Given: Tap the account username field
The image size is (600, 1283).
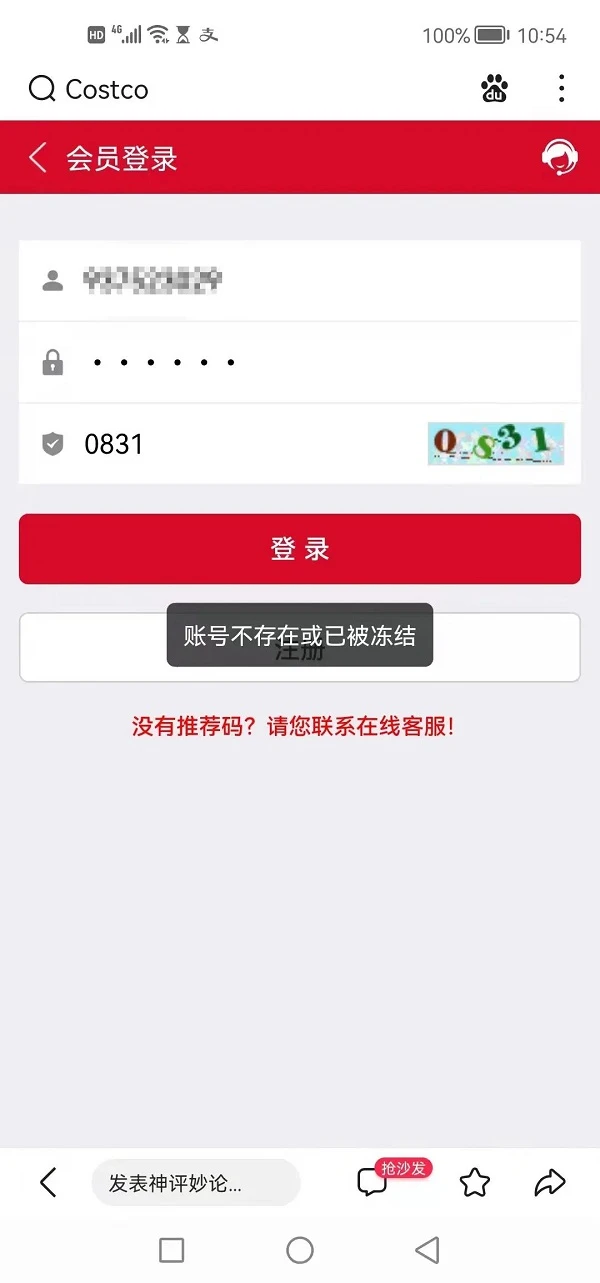Looking at the screenshot, I should point(300,281).
